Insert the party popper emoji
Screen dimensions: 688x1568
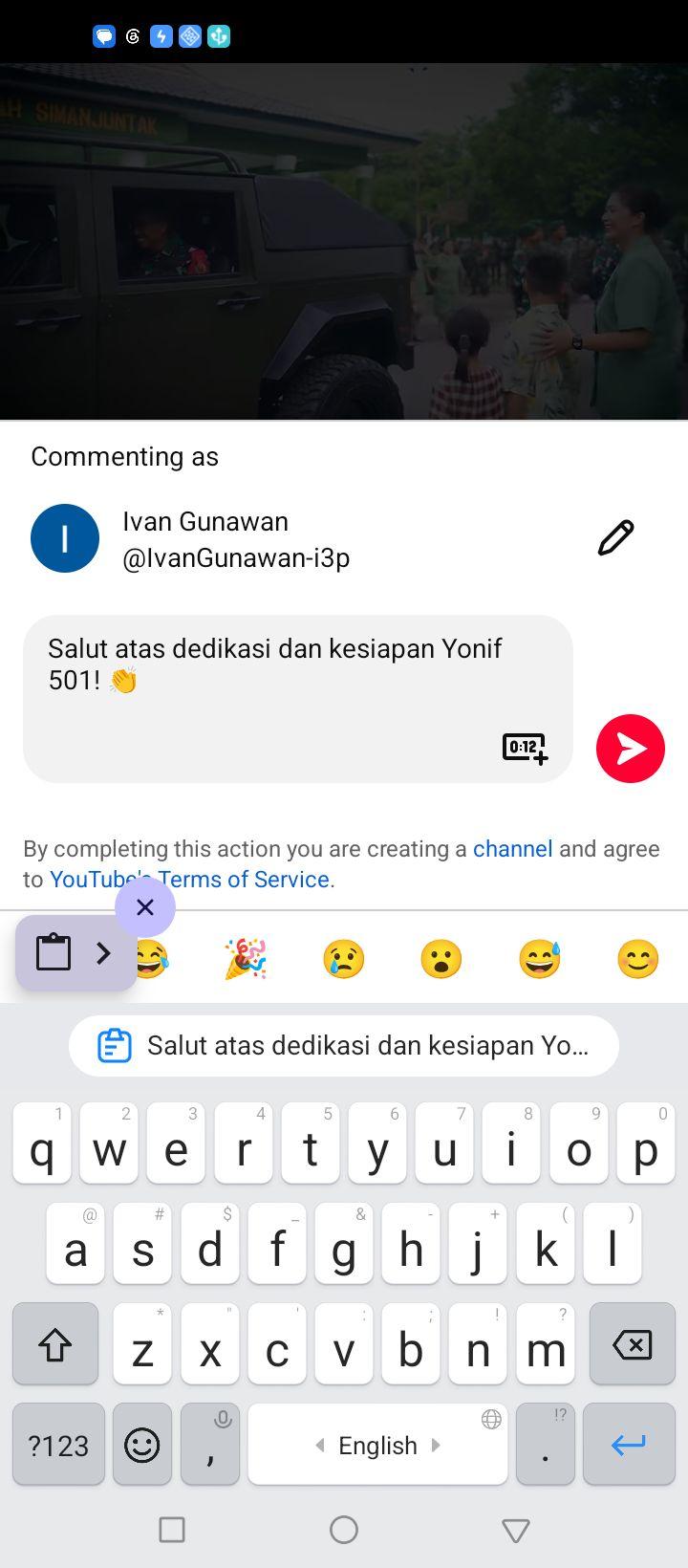(246, 959)
